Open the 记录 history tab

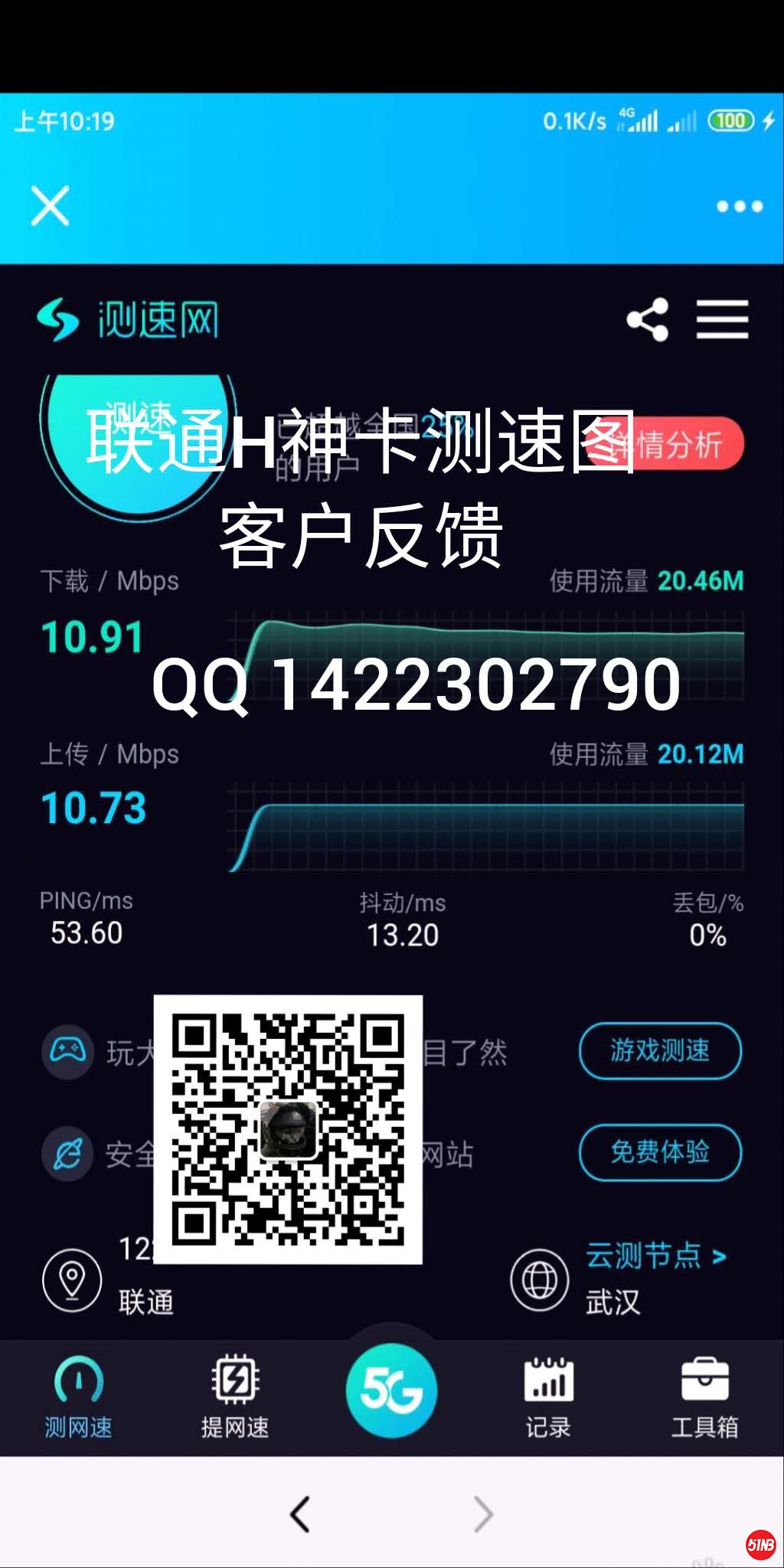coord(548,1398)
